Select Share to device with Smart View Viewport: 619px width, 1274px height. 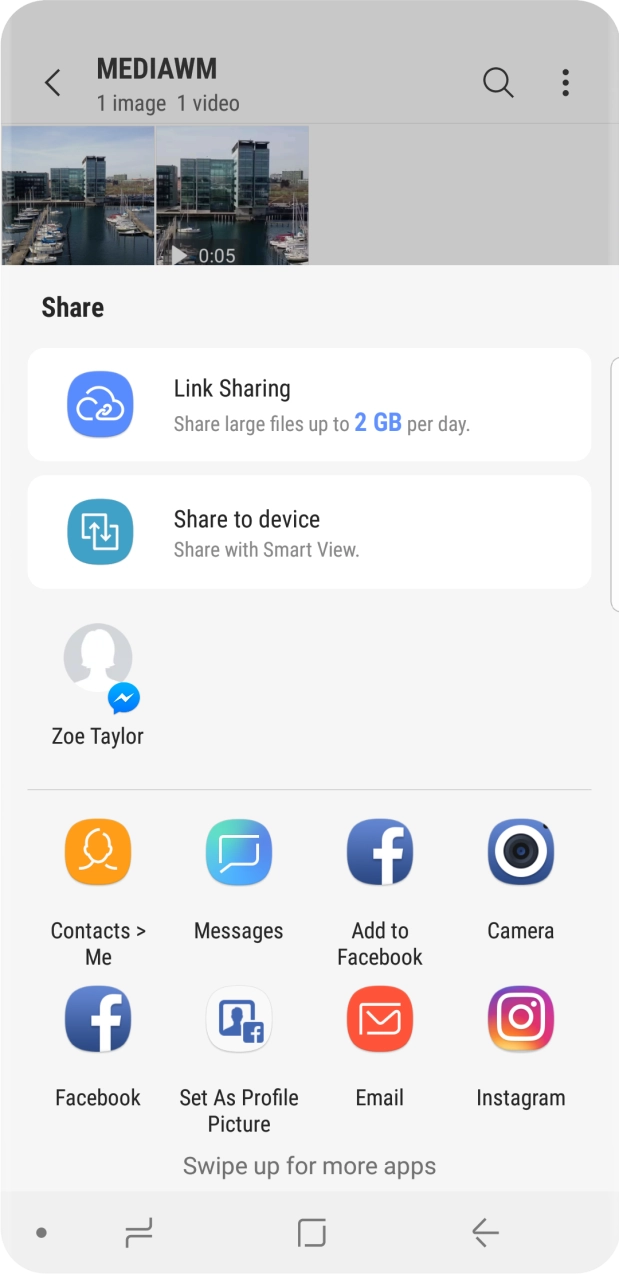tap(309, 532)
